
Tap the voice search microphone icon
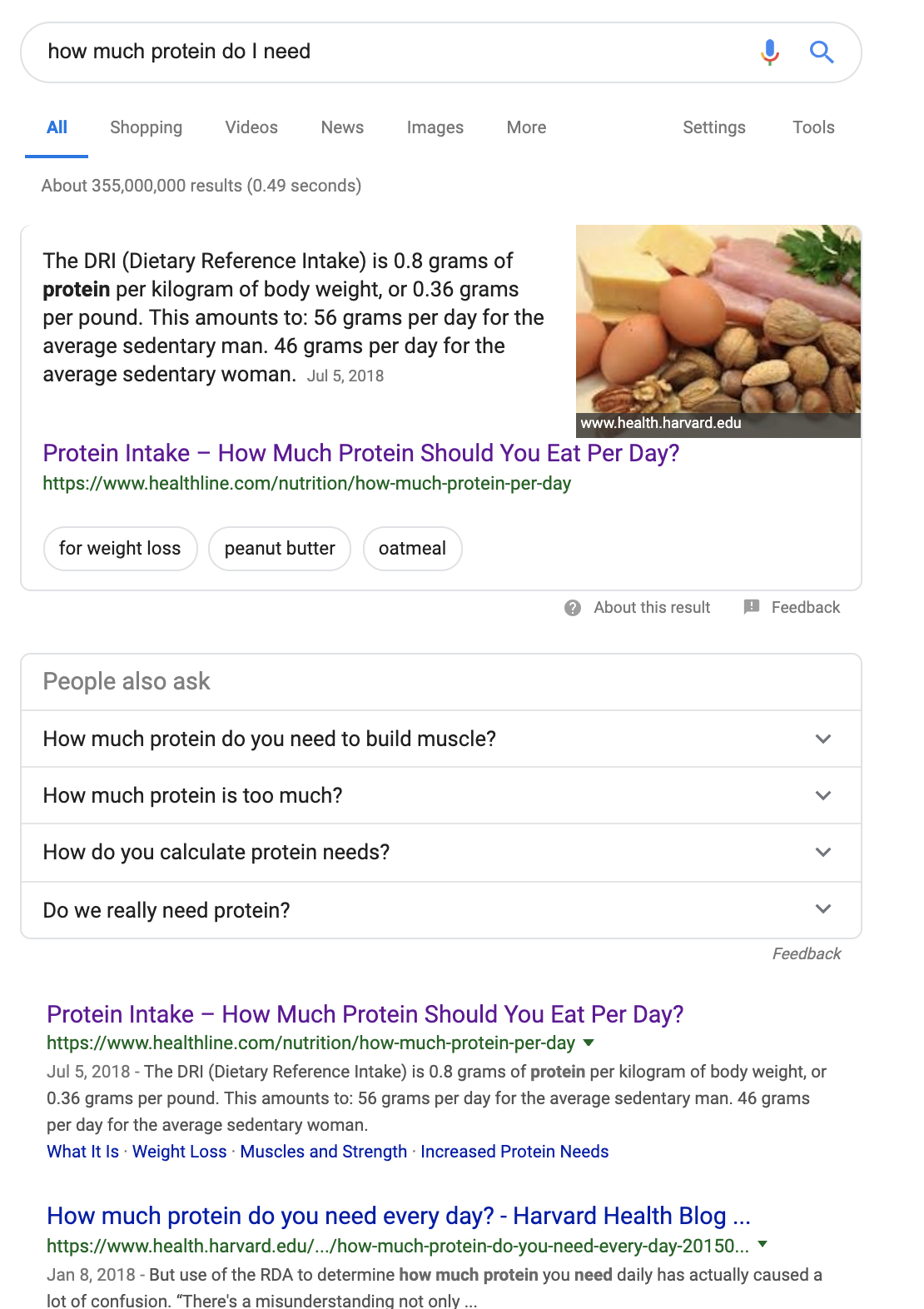pos(770,52)
